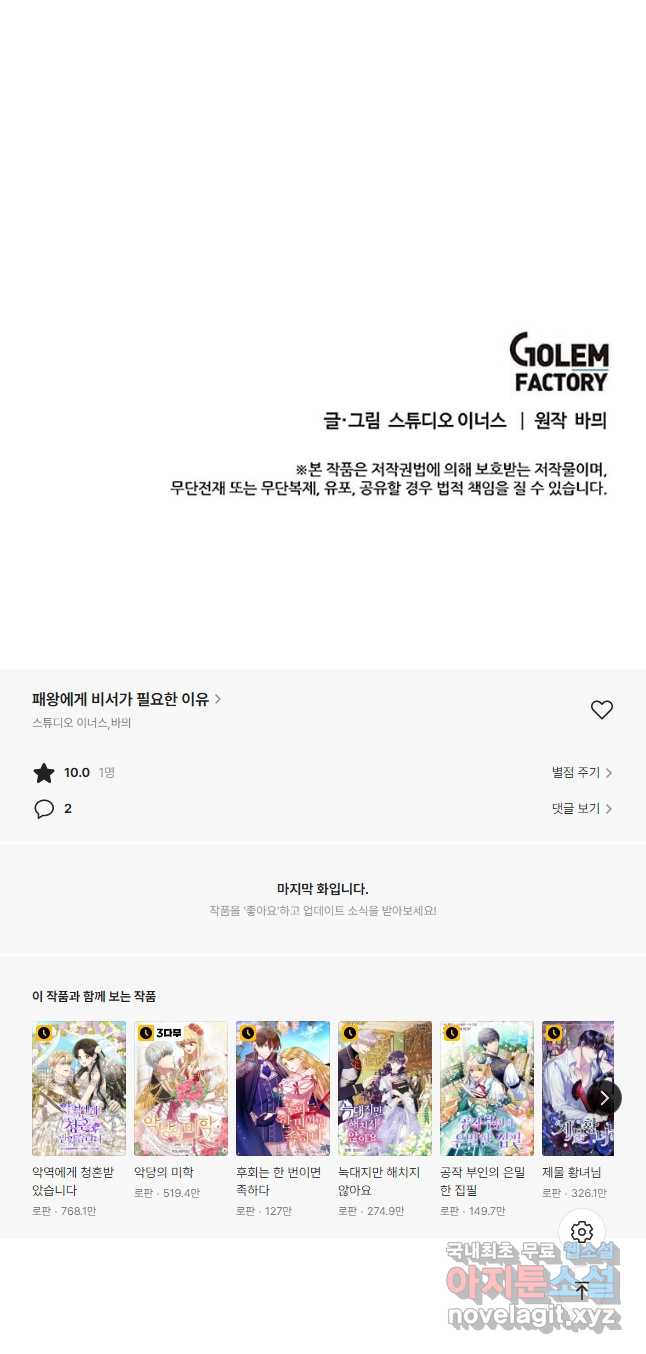This screenshot has height=1354, width=646.
Task: Open the viewer settings gear
Action: (x=582, y=1232)
